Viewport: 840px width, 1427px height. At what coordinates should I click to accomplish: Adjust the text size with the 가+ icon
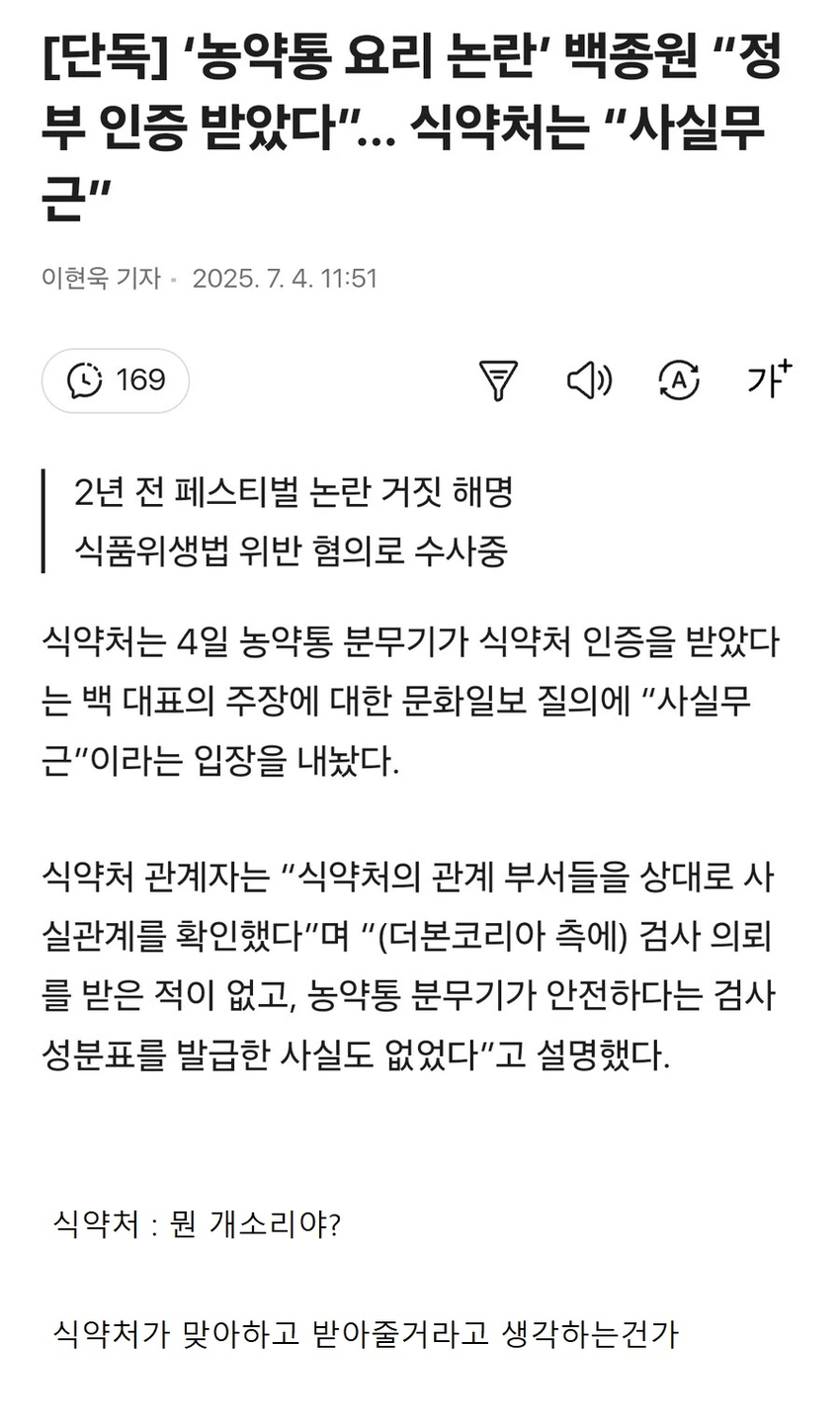(770, 379)
